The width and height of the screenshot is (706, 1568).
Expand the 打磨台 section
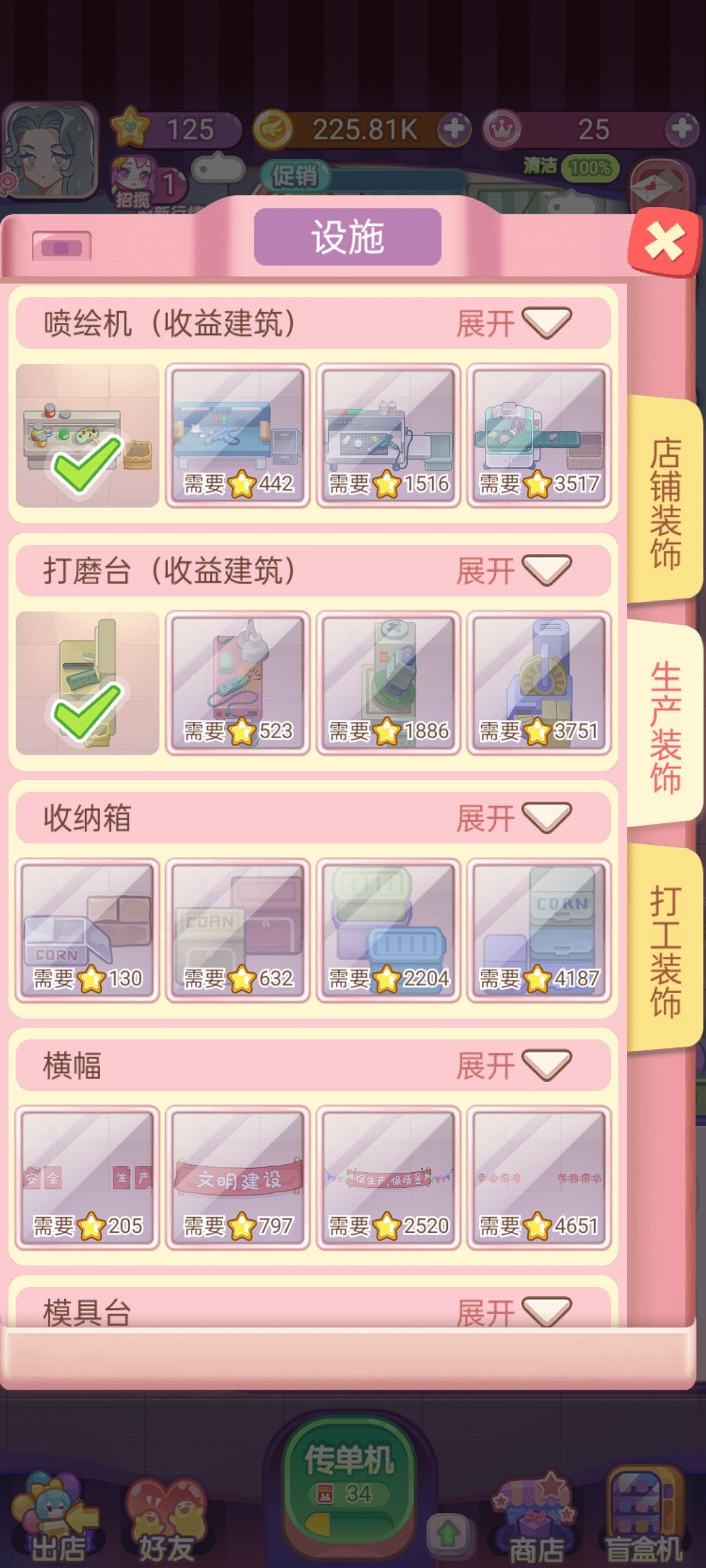point(514,571)
